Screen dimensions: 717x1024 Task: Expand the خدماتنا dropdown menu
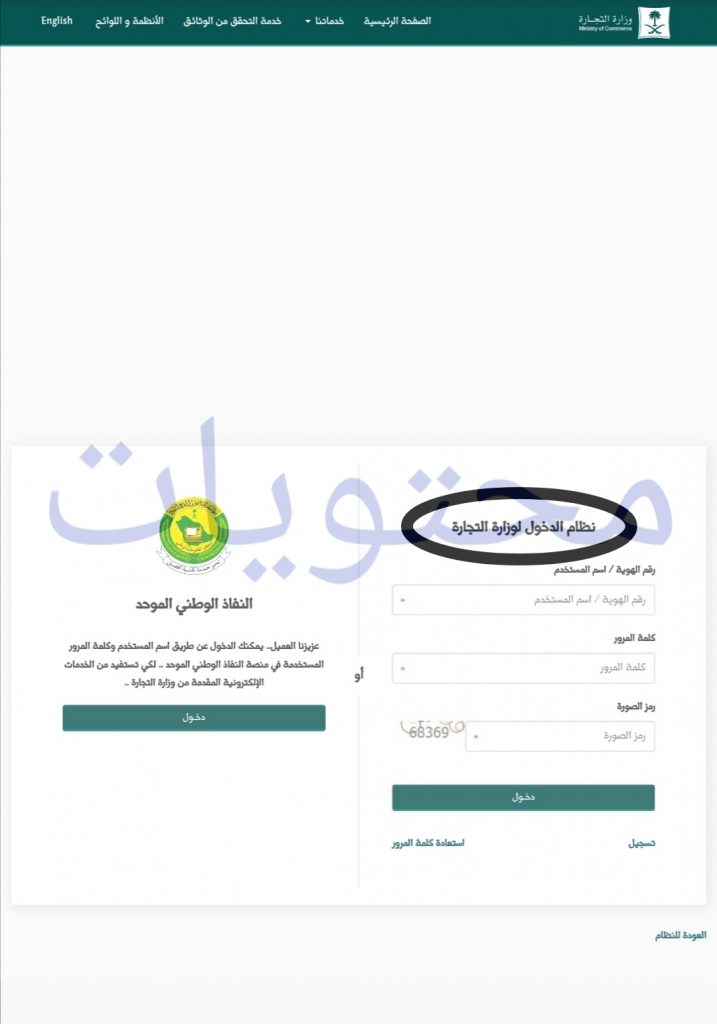tap(327, 20)
